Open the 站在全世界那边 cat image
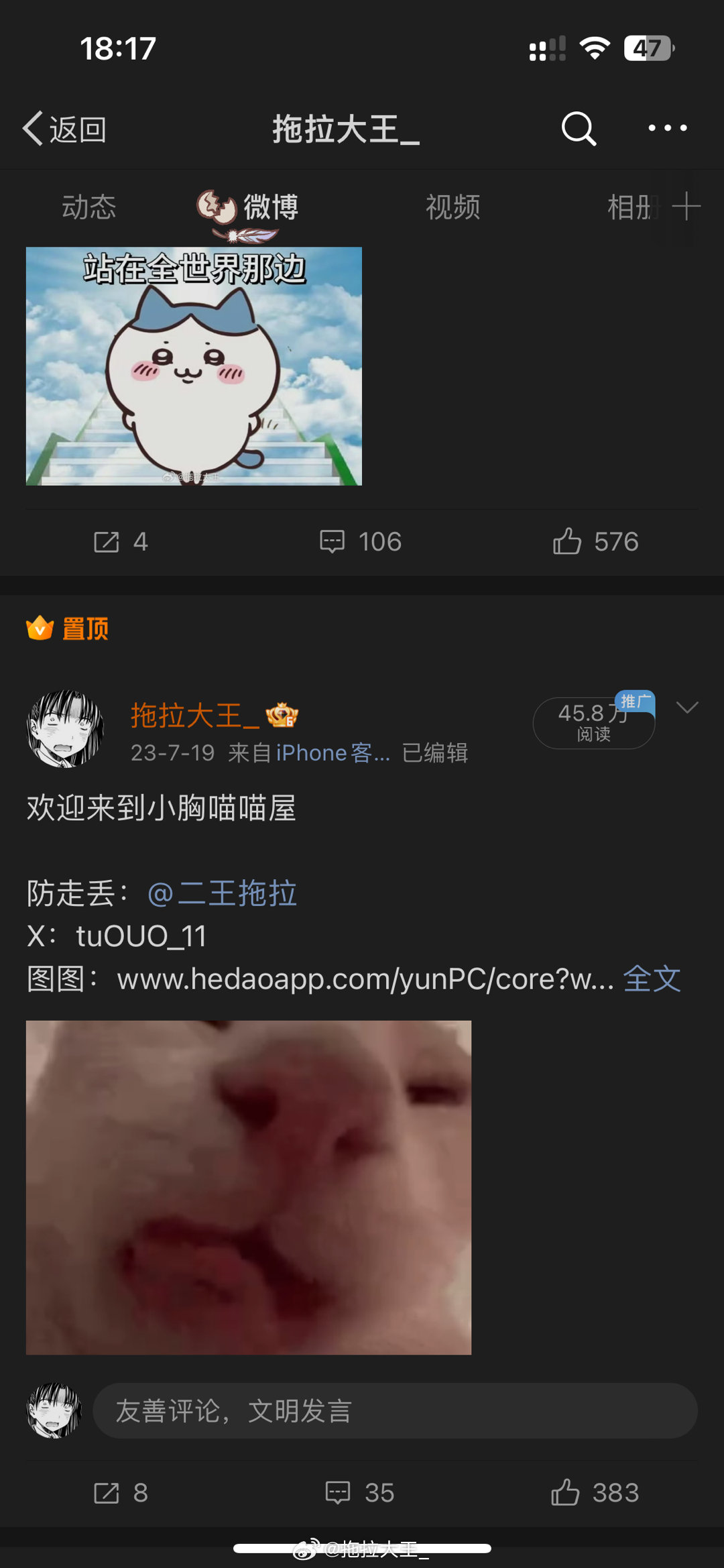The height and width of the screenshot is (1568, 724). point(194,366)
